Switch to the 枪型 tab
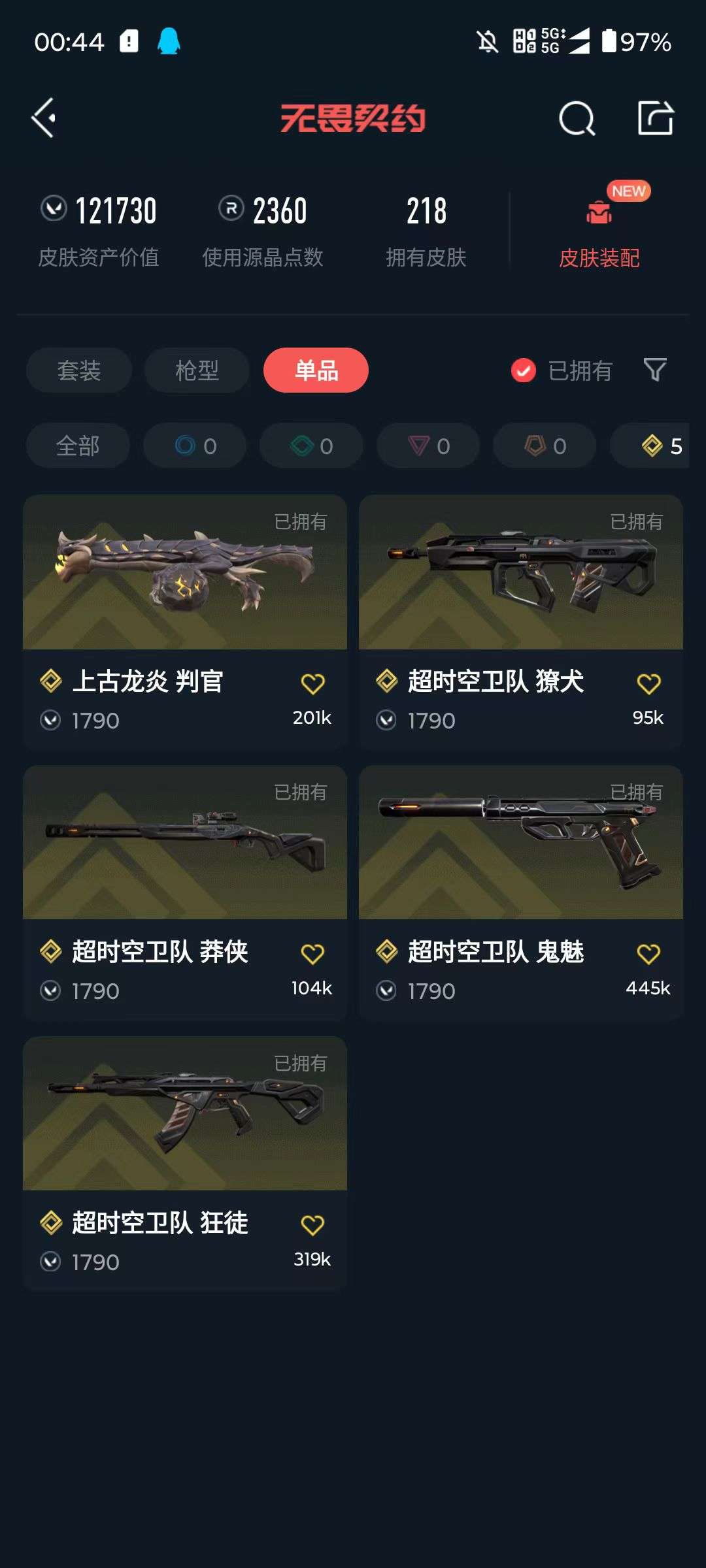The height and width of the screenshot is (1568, 706). point(196,370)
